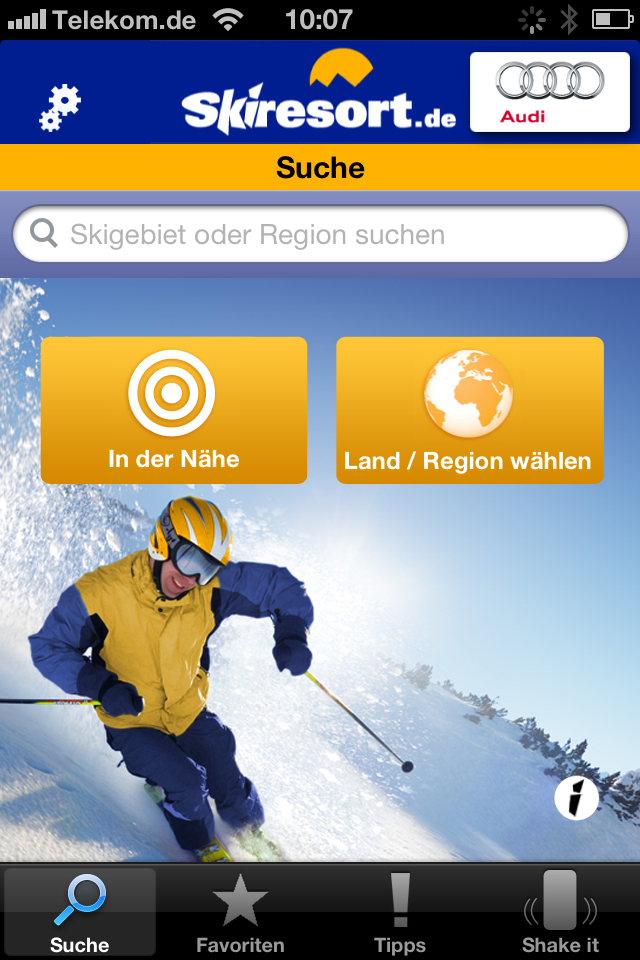Screen dimensions: 640x960
Task: Go to the Favoriten tab
Action: 240,912
